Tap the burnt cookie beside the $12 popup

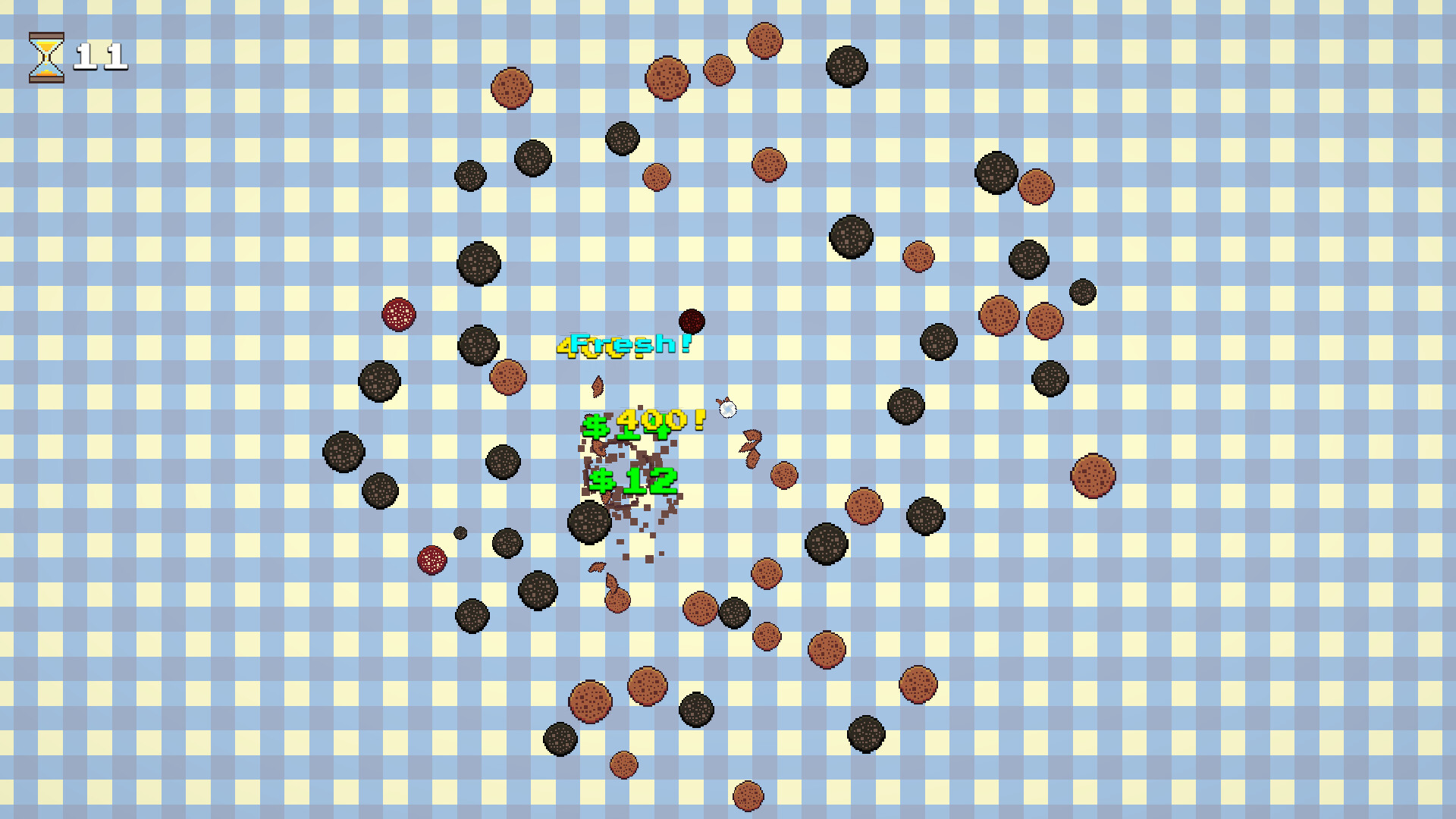[x=589, y=522]
